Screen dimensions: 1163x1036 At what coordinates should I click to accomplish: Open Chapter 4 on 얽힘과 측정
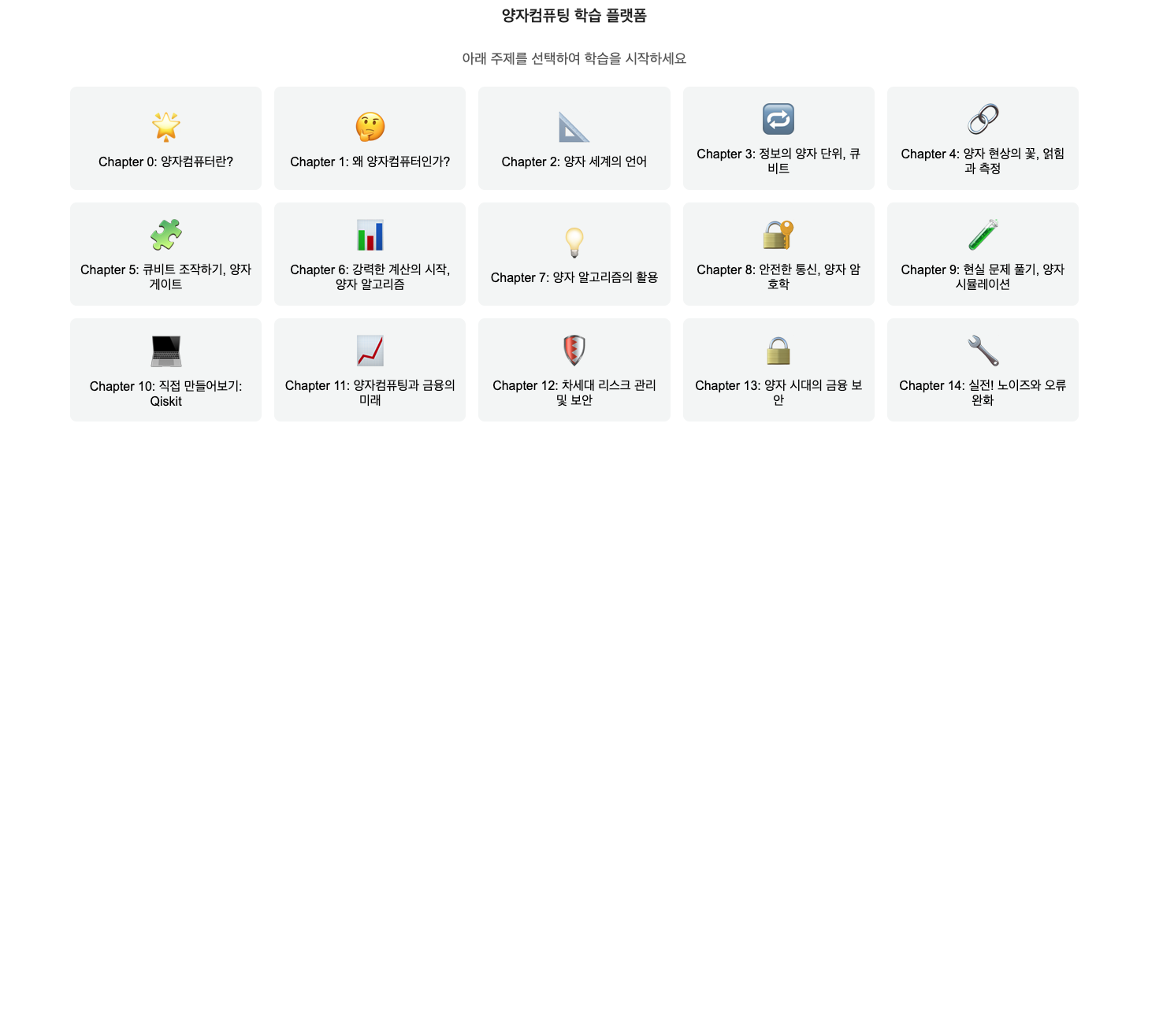pyautogui.click(x=982, y=139)
